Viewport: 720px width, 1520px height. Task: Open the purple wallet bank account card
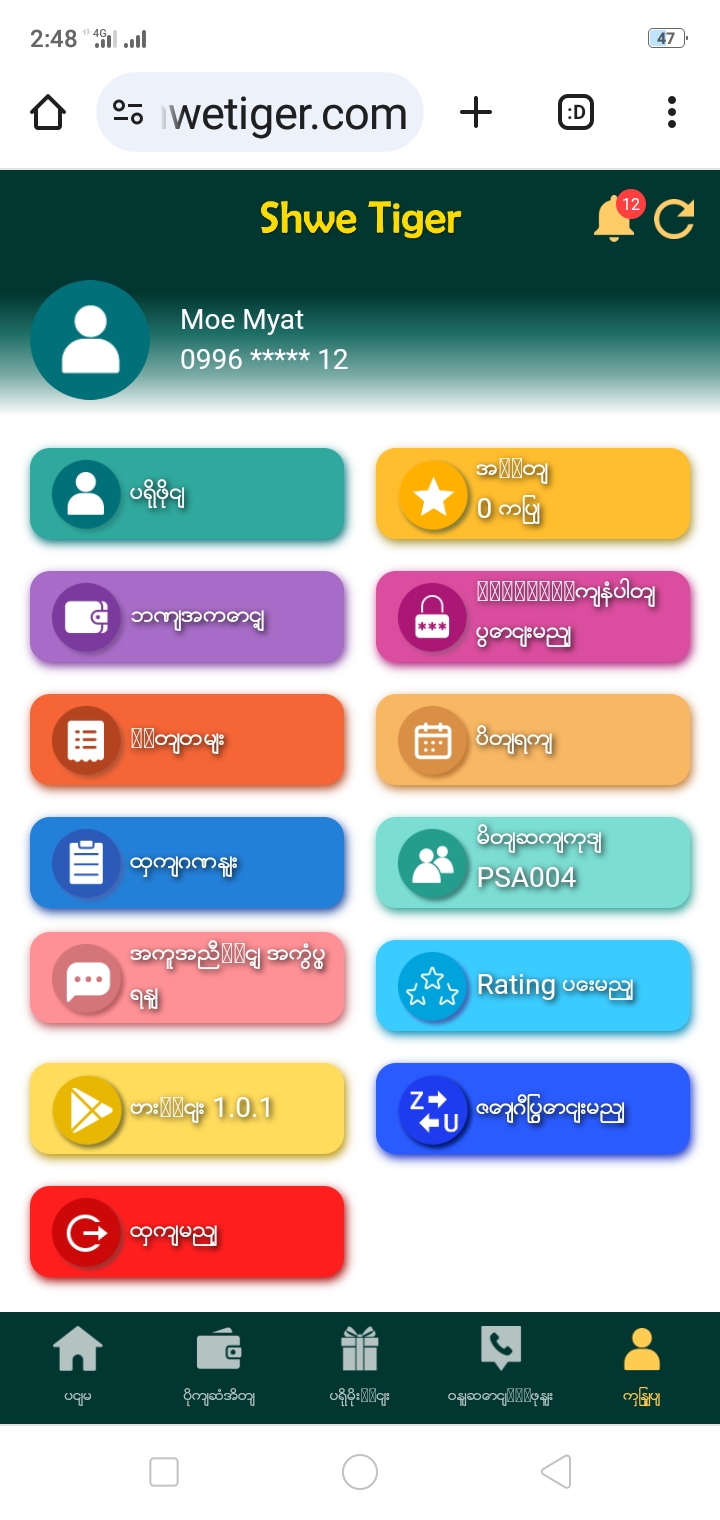pos(187,617)
